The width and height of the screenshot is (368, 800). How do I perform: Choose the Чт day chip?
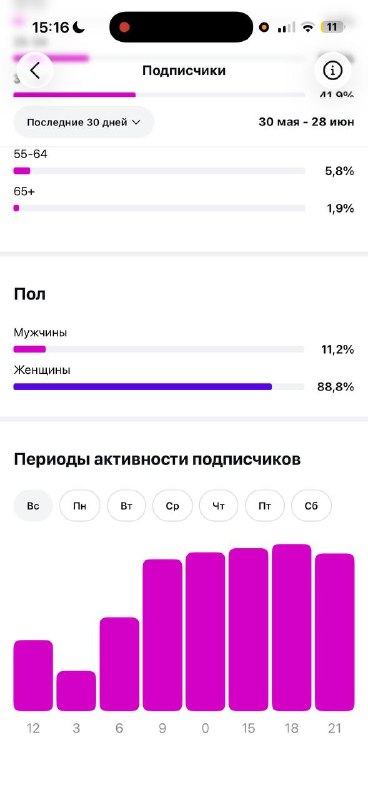point(219,506)
